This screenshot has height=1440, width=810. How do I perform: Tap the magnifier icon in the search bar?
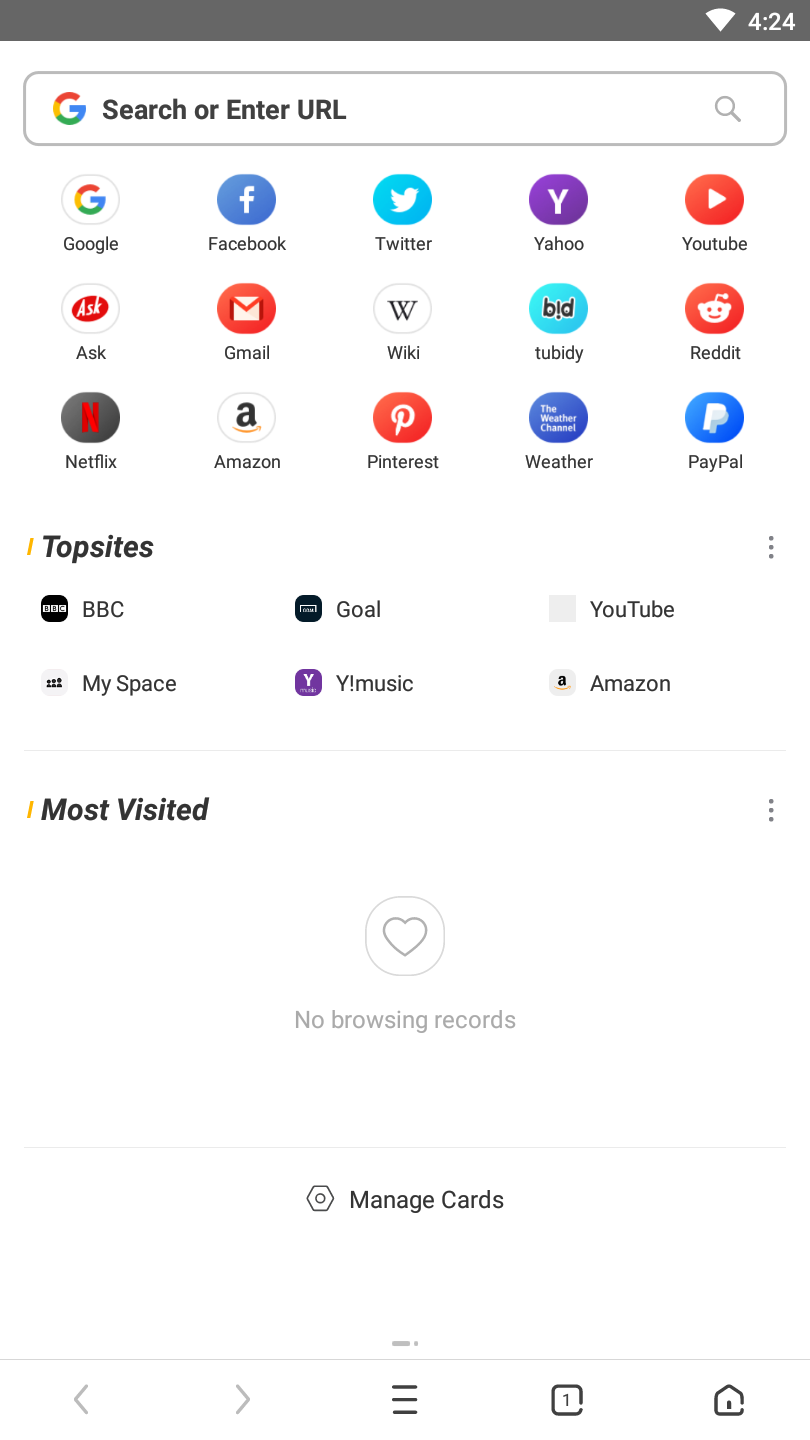(728, 109)
